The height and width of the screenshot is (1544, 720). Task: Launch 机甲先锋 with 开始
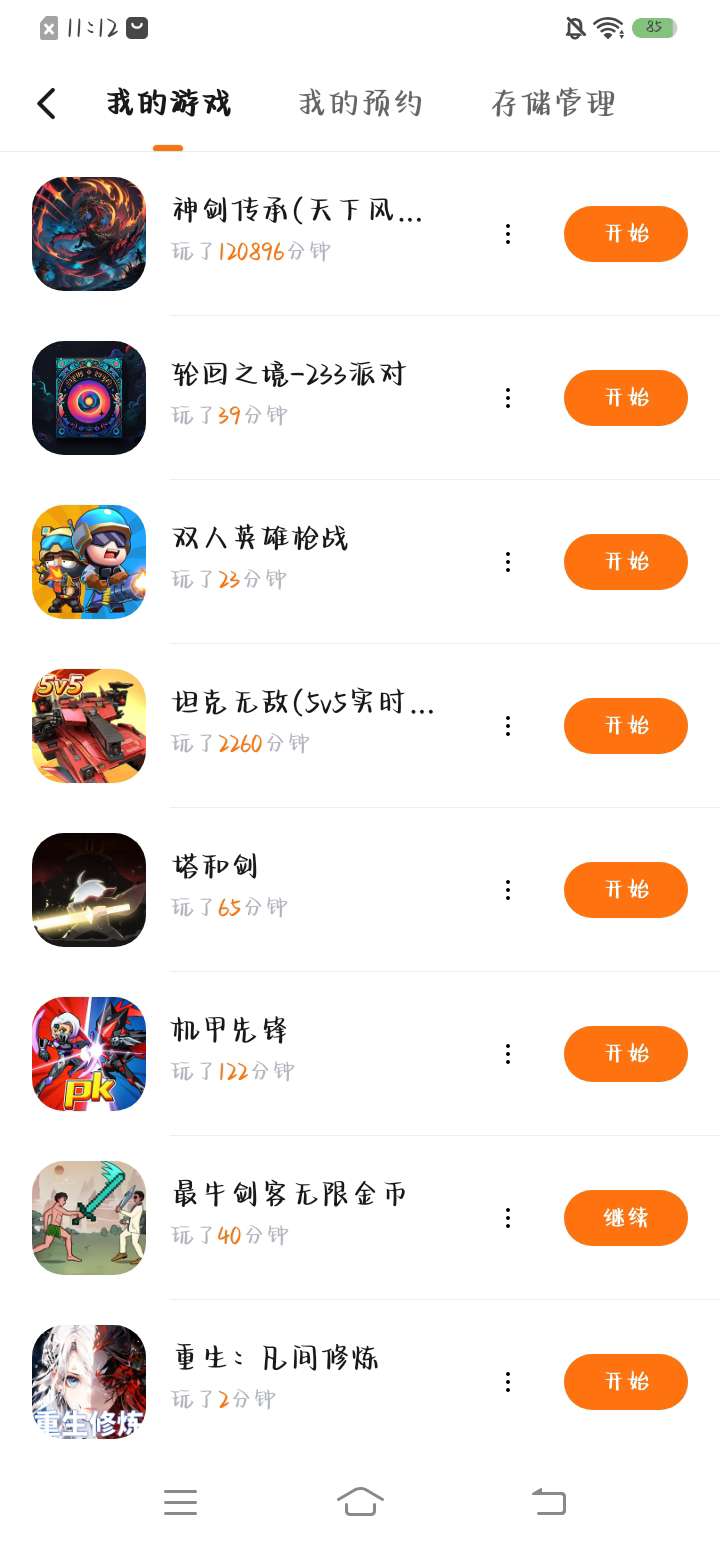[x=625, y=1054]
